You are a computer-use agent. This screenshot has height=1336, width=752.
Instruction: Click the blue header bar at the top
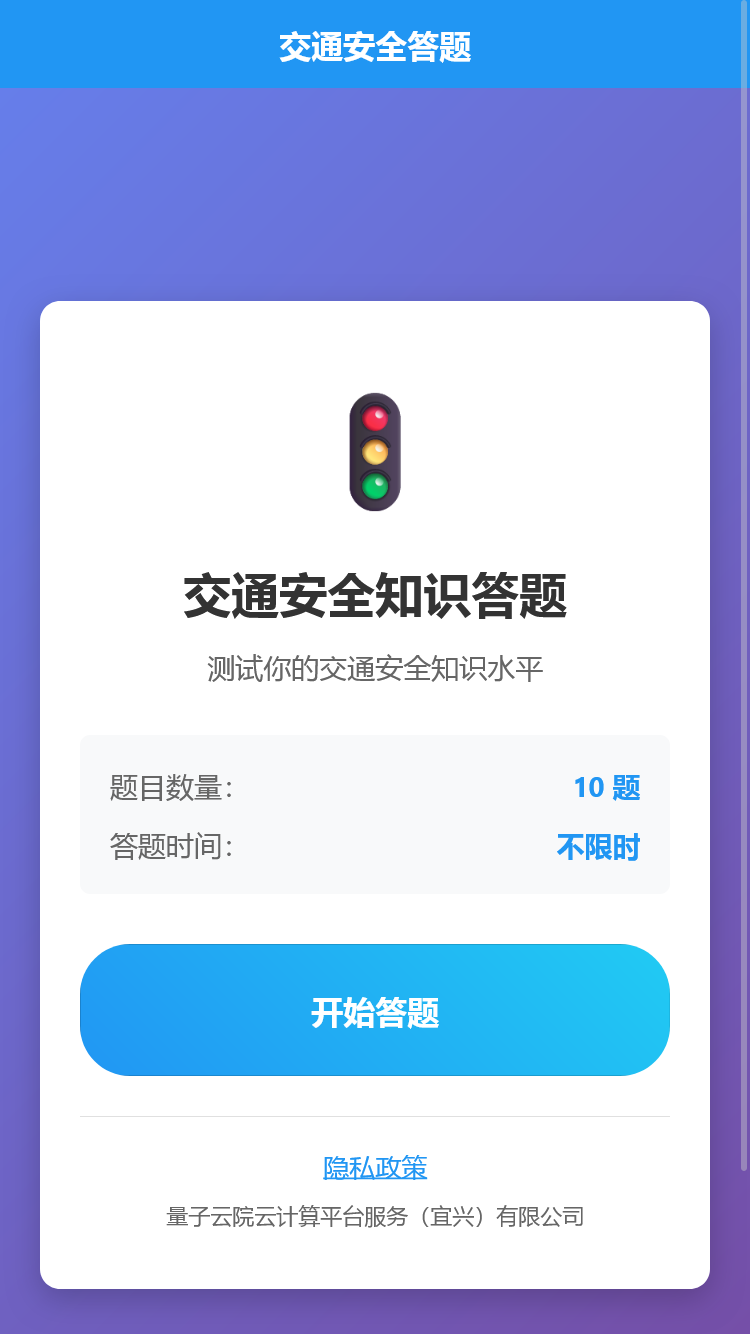point(120,44)
